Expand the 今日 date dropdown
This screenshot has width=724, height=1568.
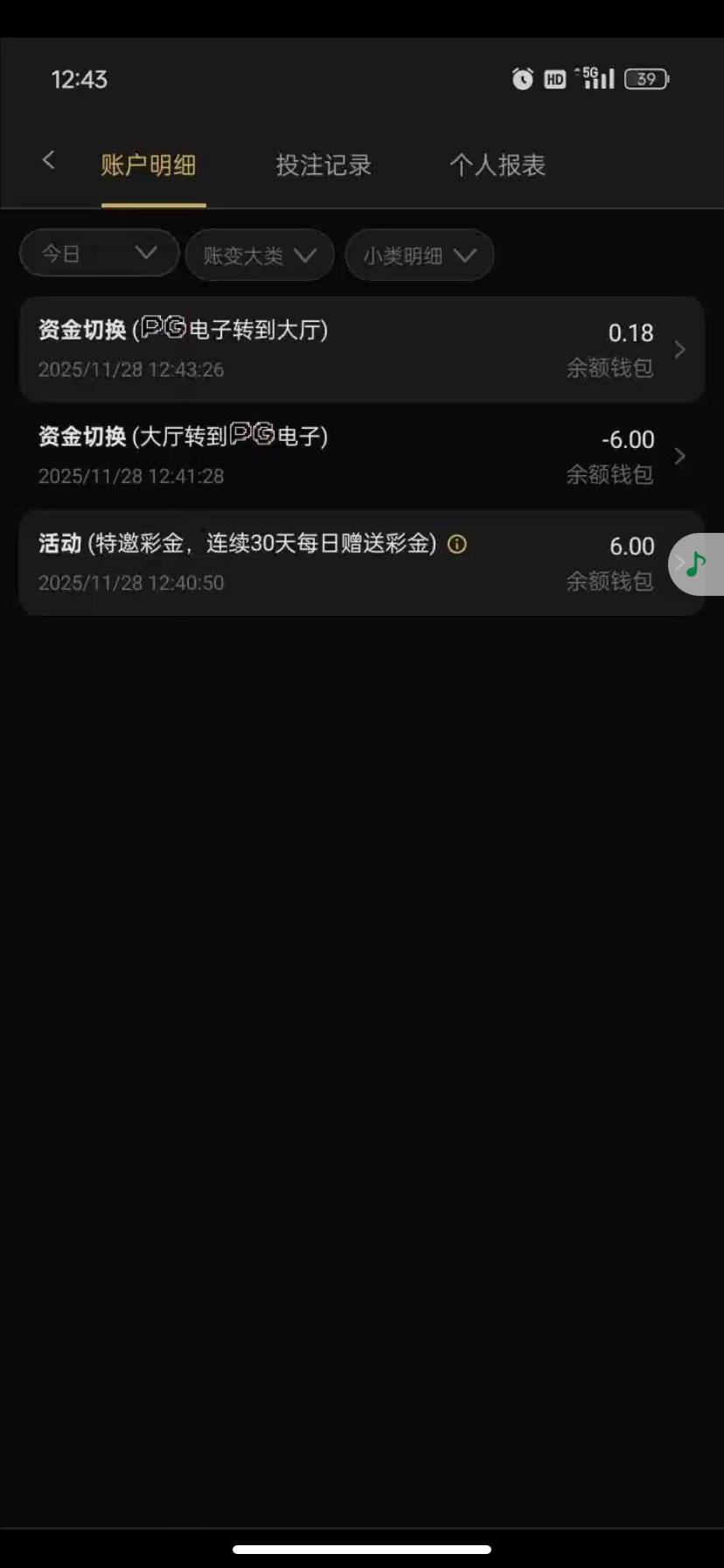coord(99,254)
